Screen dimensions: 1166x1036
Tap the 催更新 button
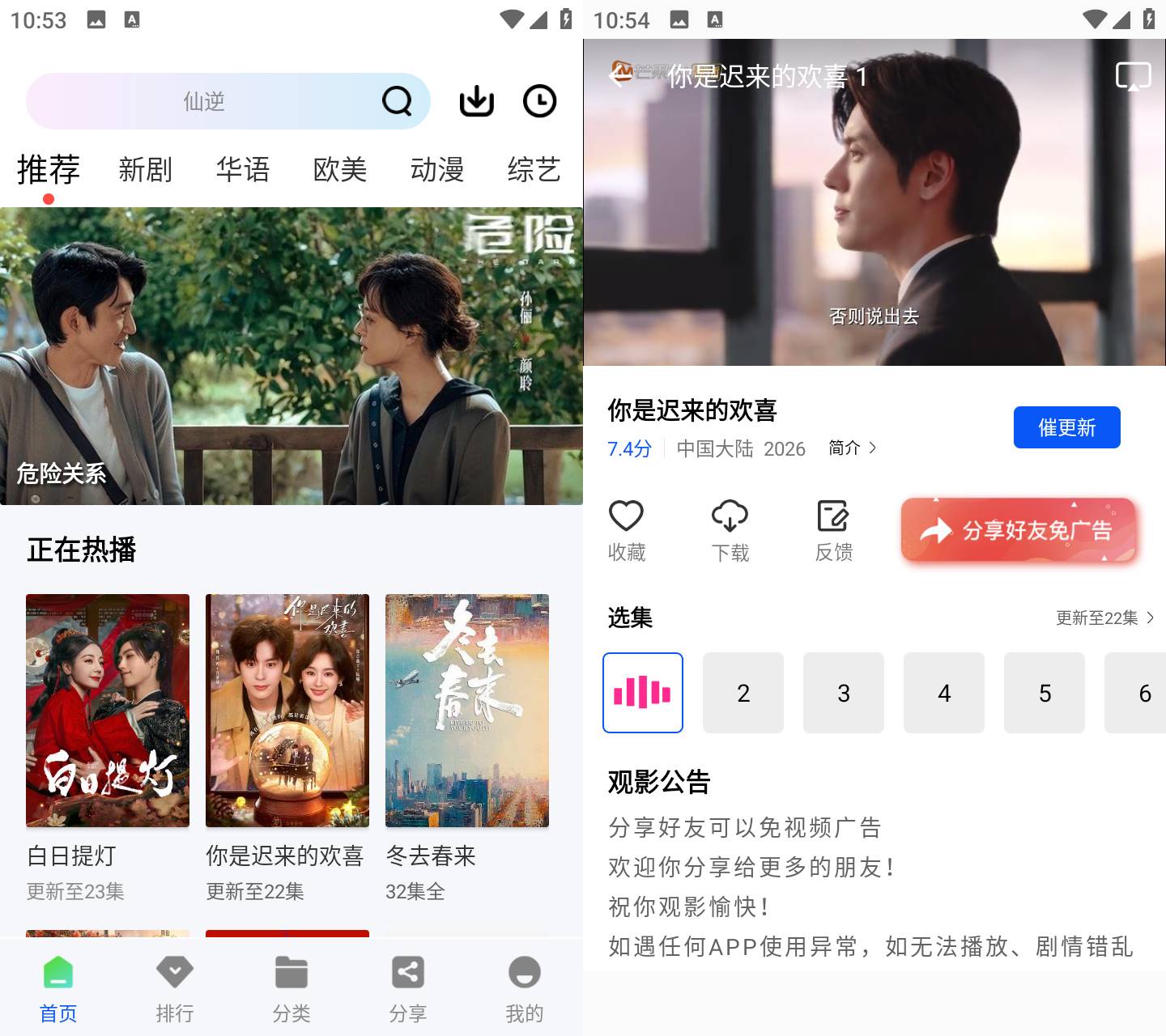(x=1066, y=427)
